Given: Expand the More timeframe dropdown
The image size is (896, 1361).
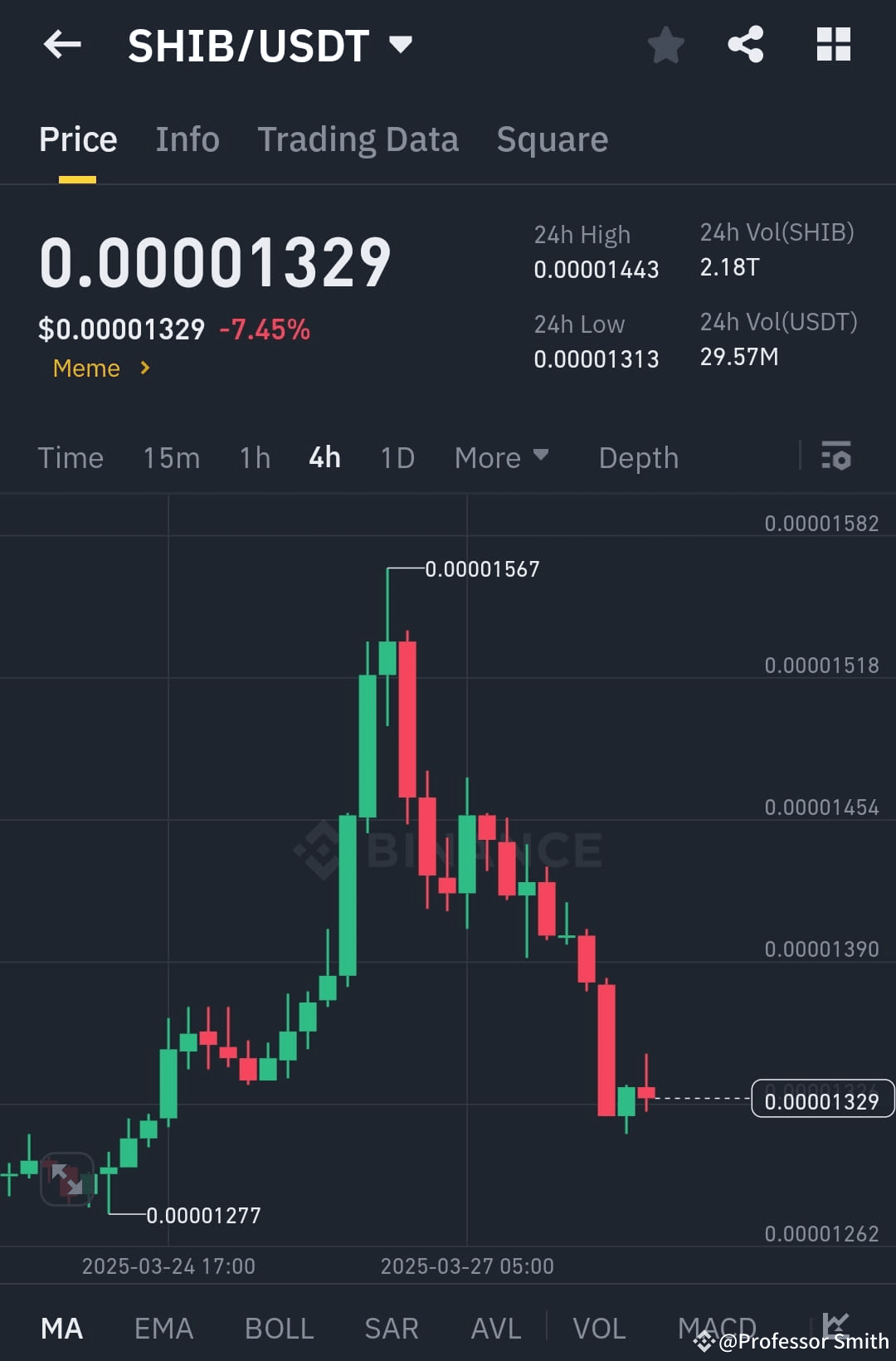Looking at the screenshot, I should 501,457.
